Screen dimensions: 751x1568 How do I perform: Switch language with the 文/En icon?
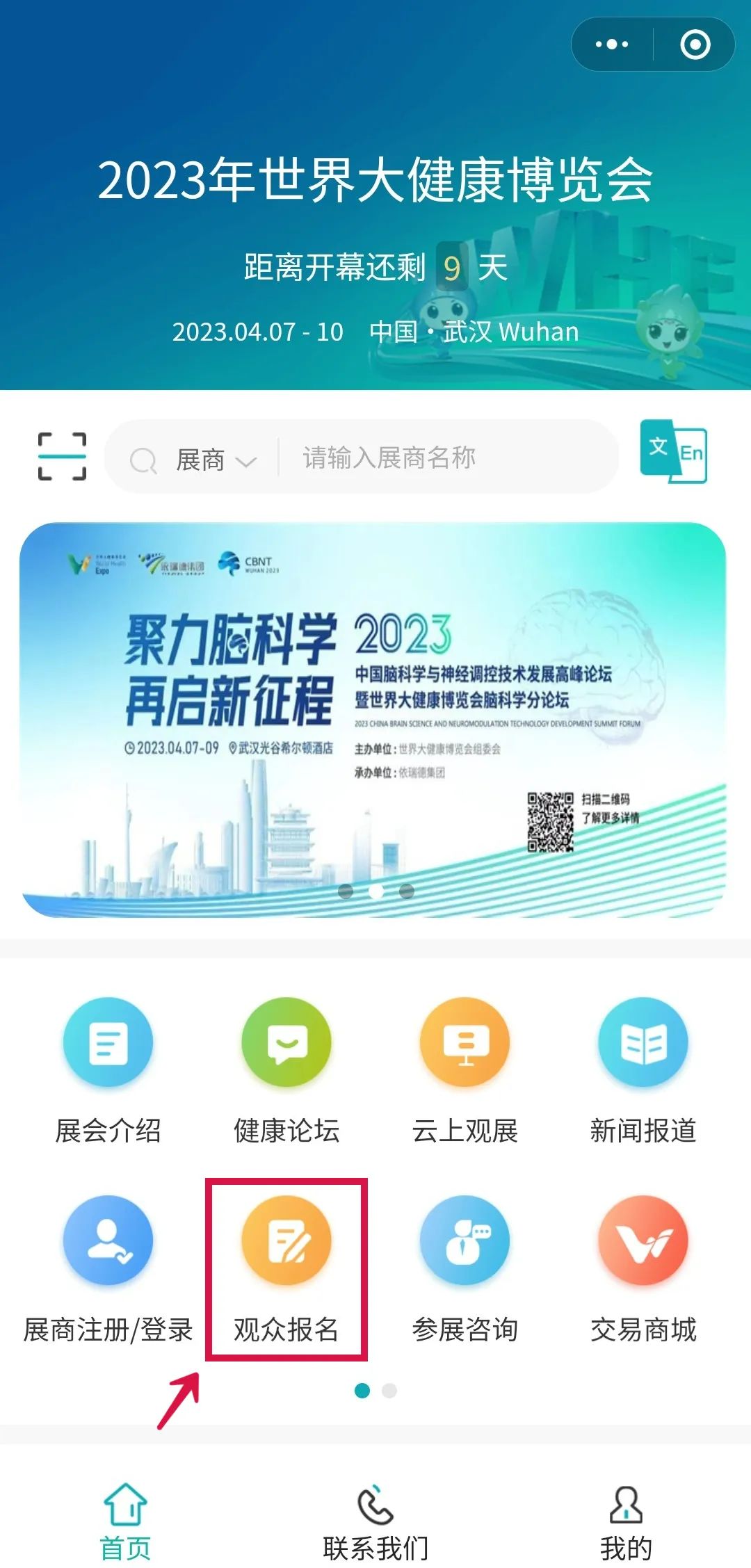(673, 451)
